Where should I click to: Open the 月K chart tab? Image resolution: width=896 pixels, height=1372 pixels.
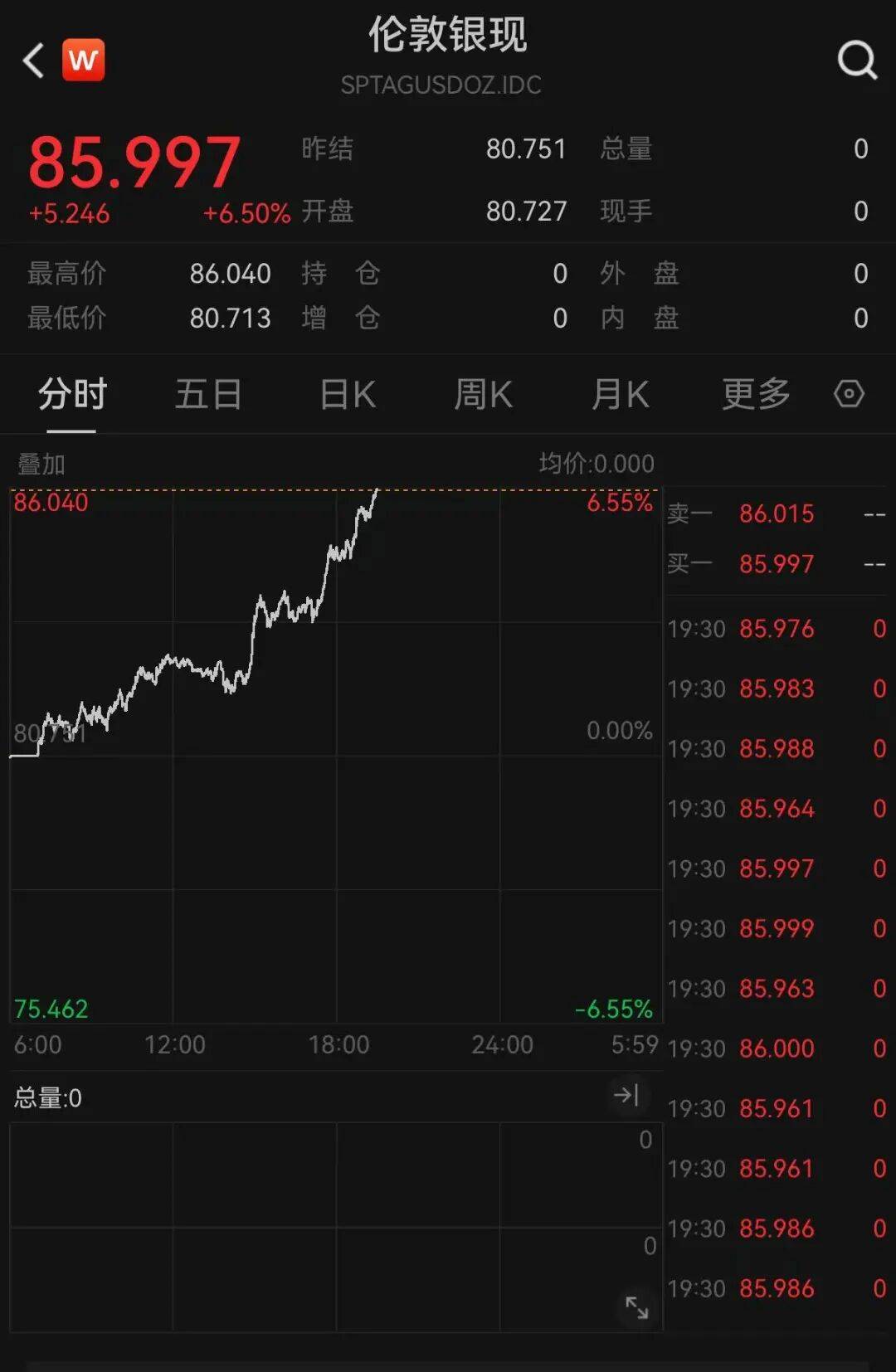[x=620, y=394]
